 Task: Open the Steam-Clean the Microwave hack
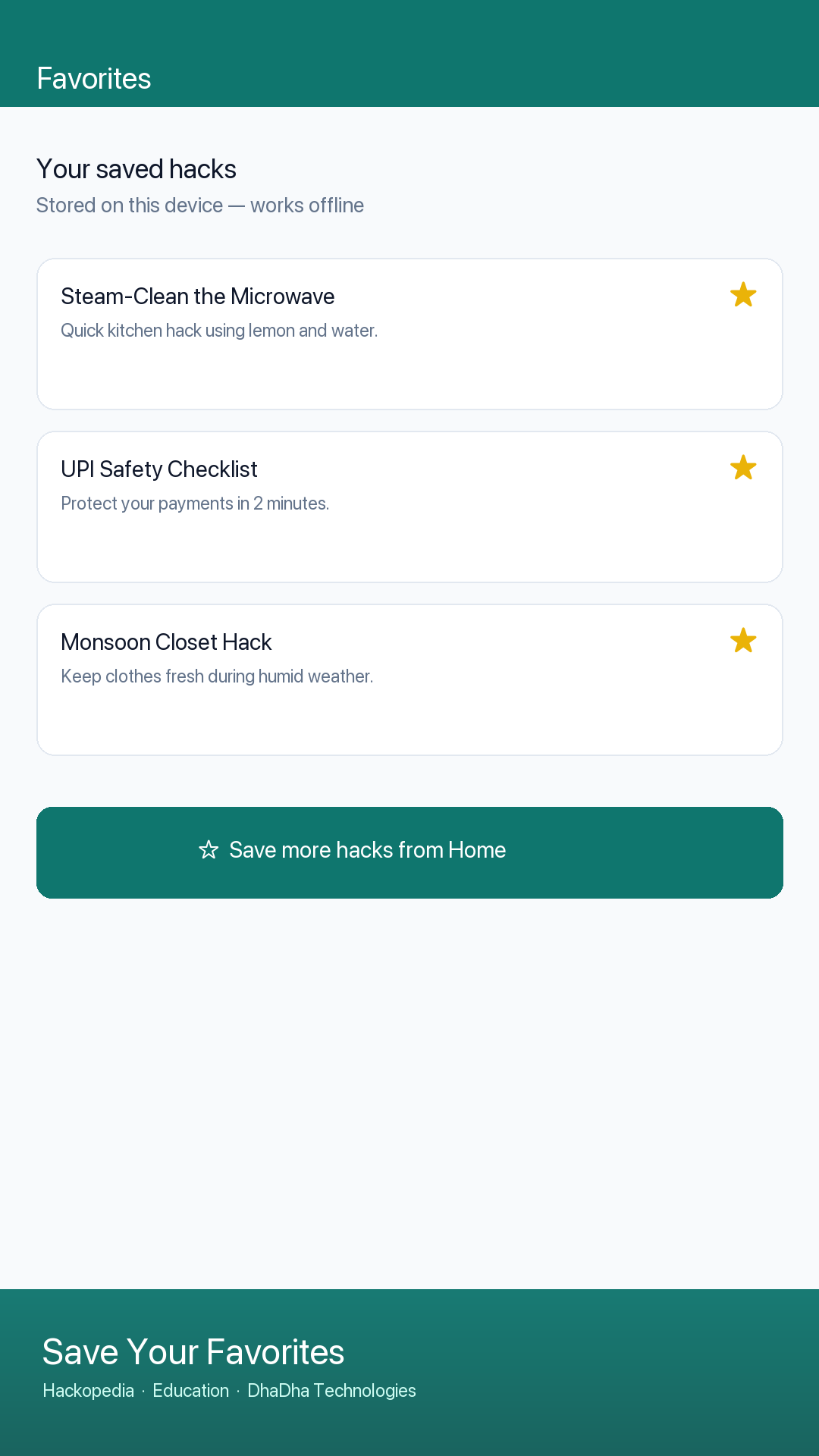pyautogui.click(x=409, y=334)
